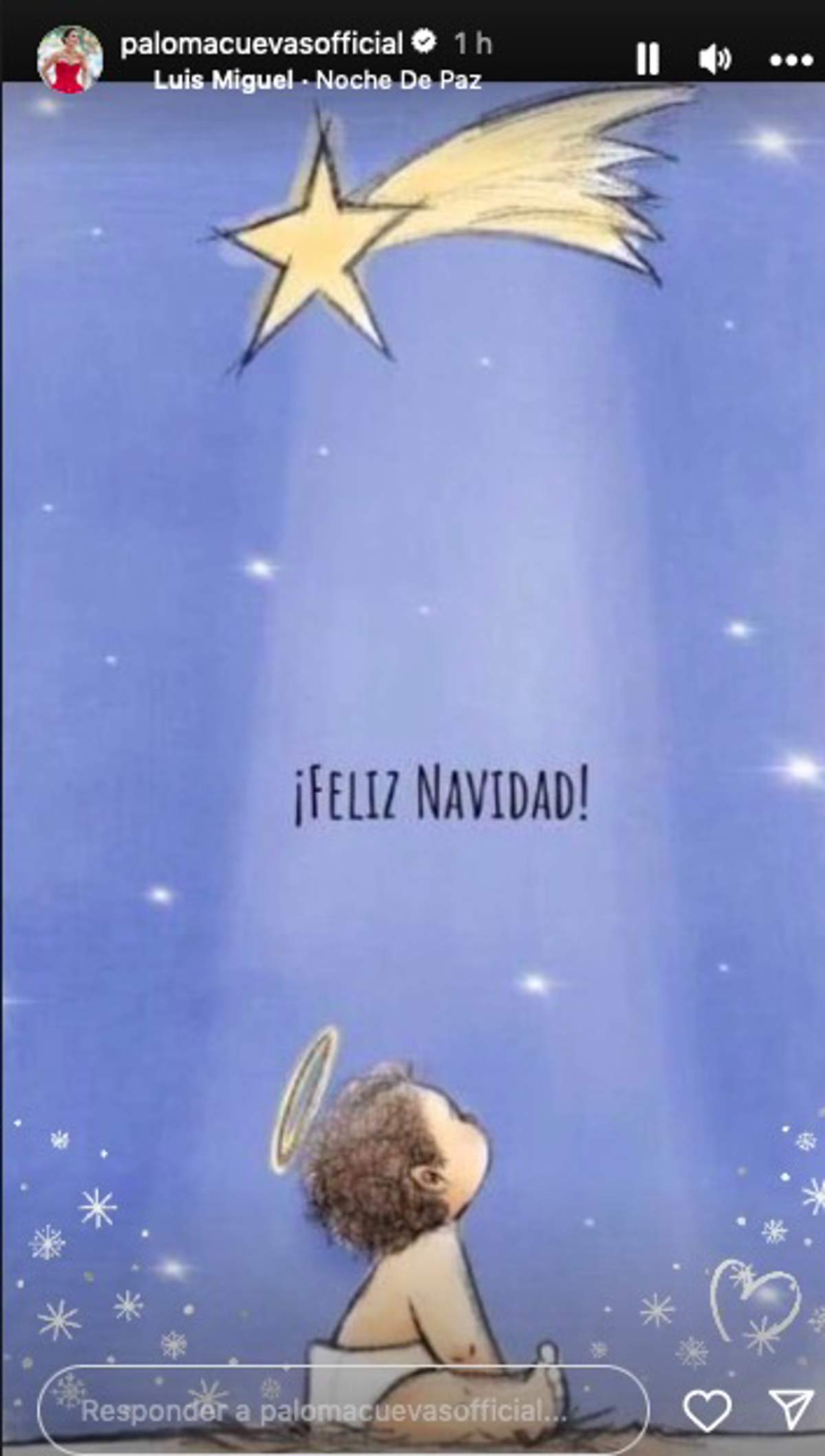
Task: Mute the story audio
Action: coord(715,59)
